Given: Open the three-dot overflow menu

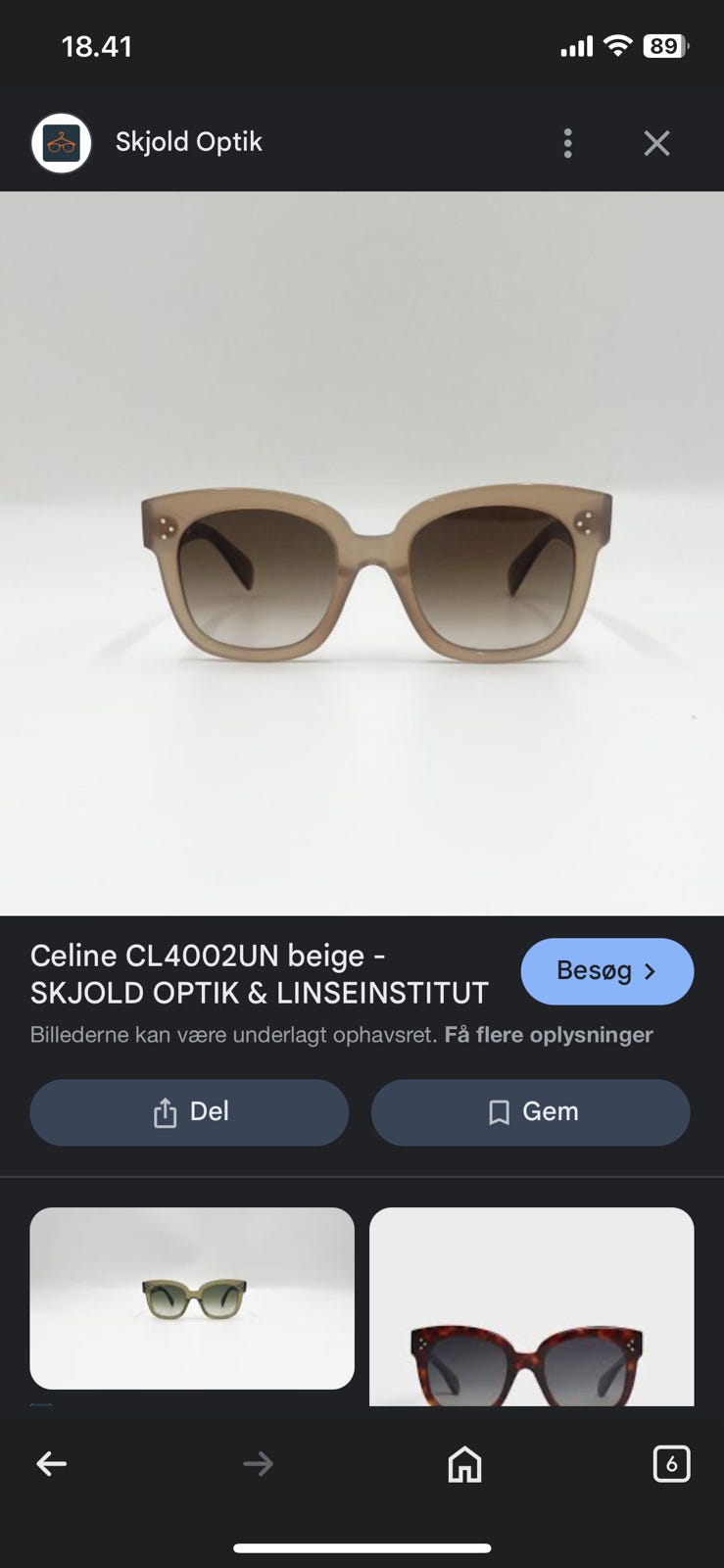Looking at the screenshot, I should (567, 141).
